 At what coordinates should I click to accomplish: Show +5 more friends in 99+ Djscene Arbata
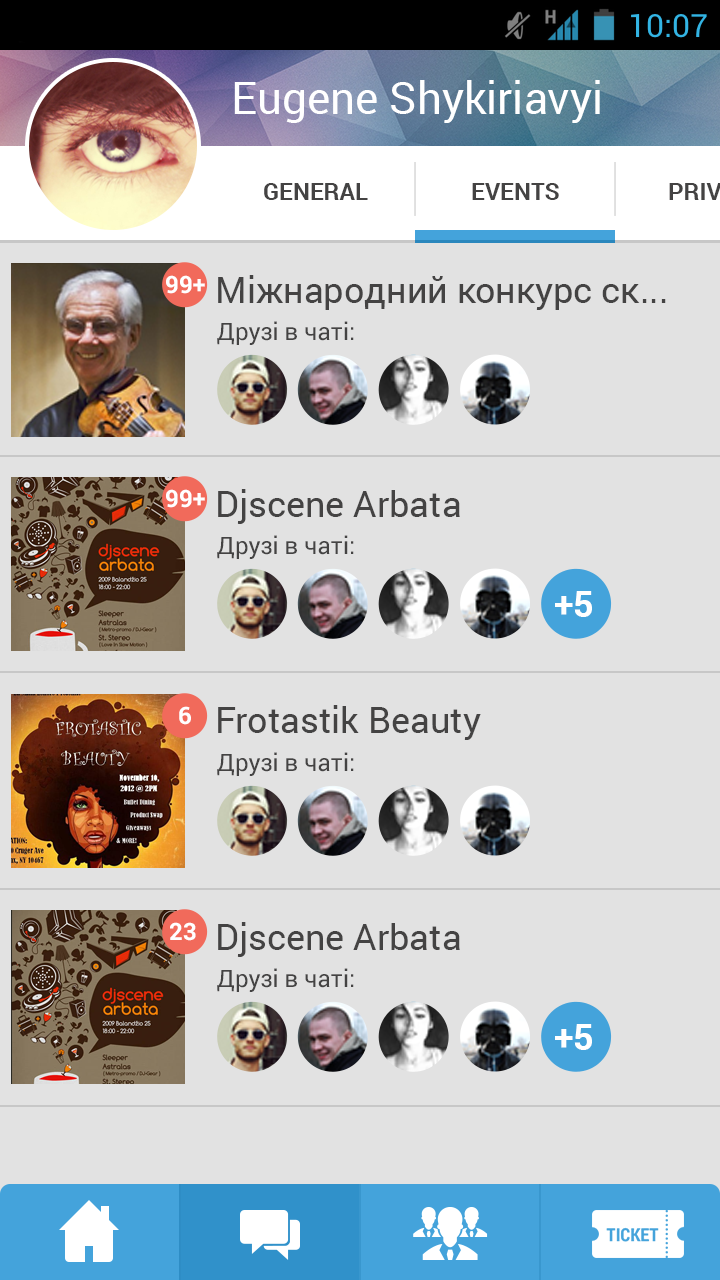click(x=575, y=604)
